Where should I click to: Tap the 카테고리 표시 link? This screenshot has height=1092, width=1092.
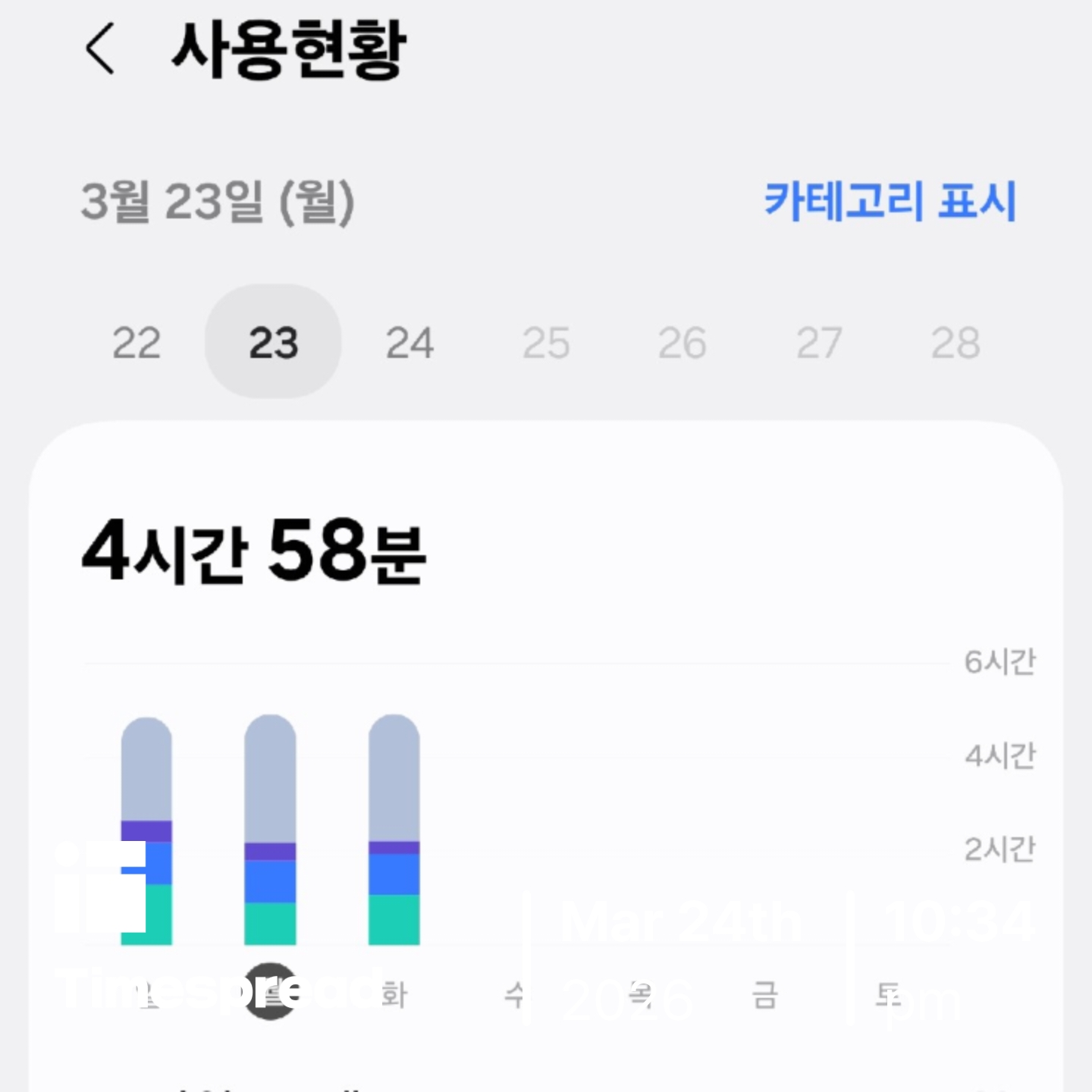coord(890,202)
